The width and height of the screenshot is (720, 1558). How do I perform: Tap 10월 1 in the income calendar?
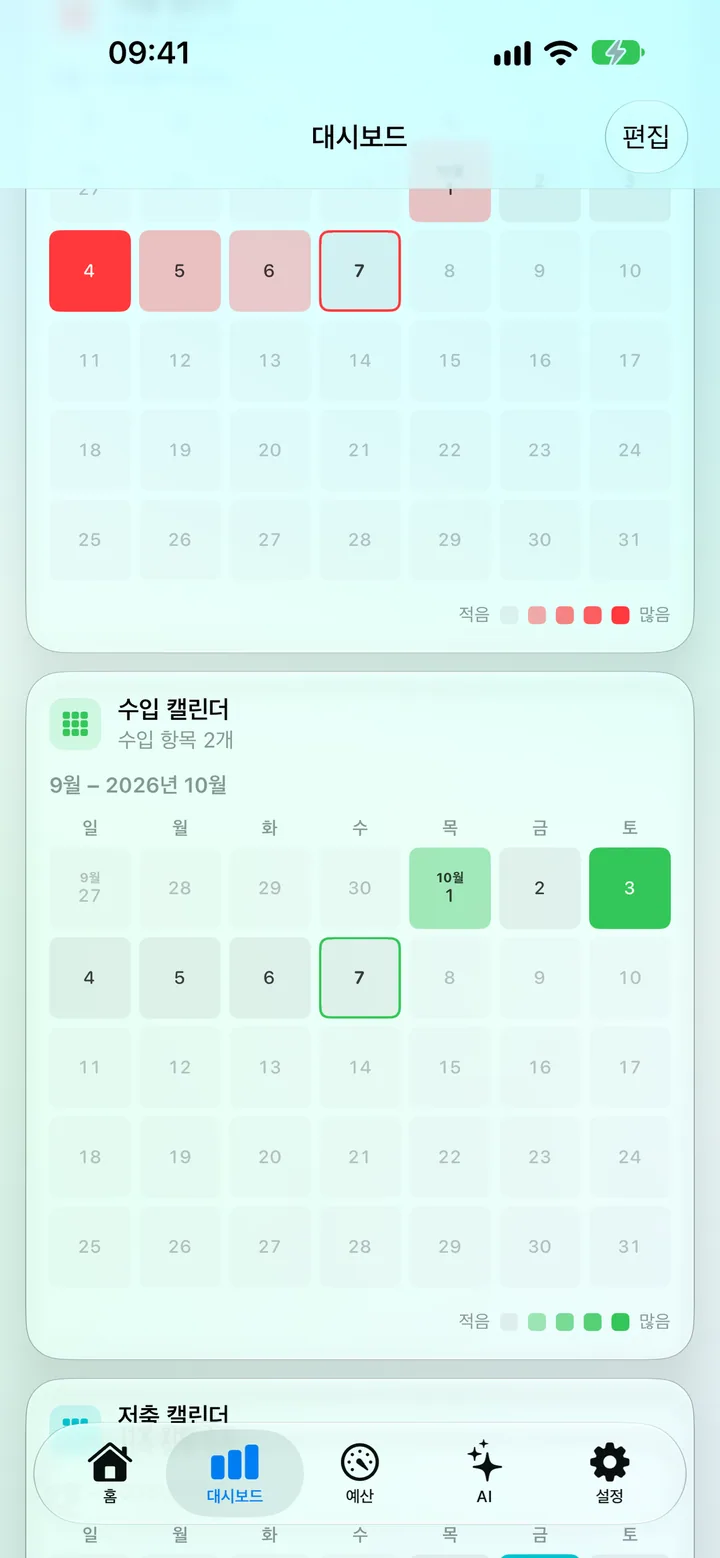click(450, 888)
